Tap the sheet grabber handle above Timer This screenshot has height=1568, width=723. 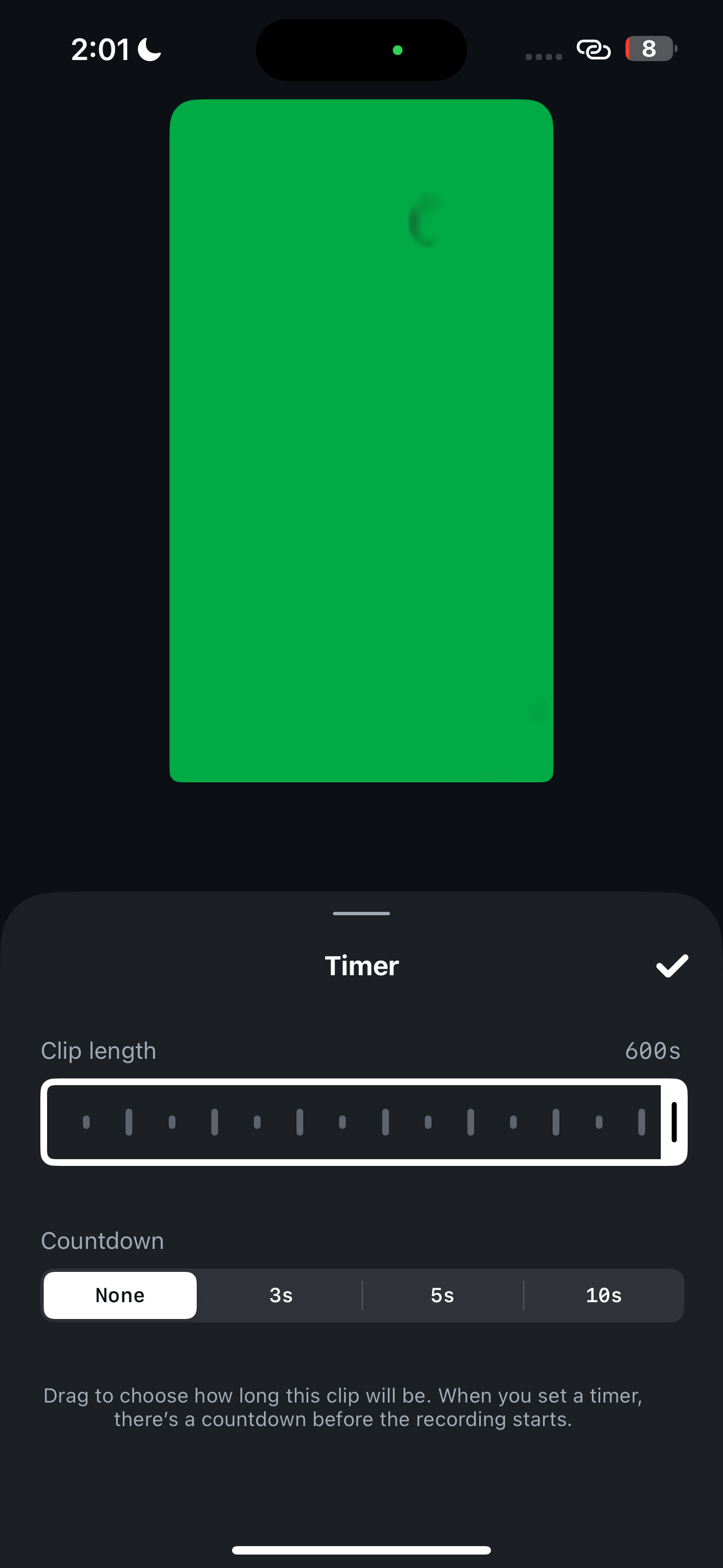(x=361, y=914)
